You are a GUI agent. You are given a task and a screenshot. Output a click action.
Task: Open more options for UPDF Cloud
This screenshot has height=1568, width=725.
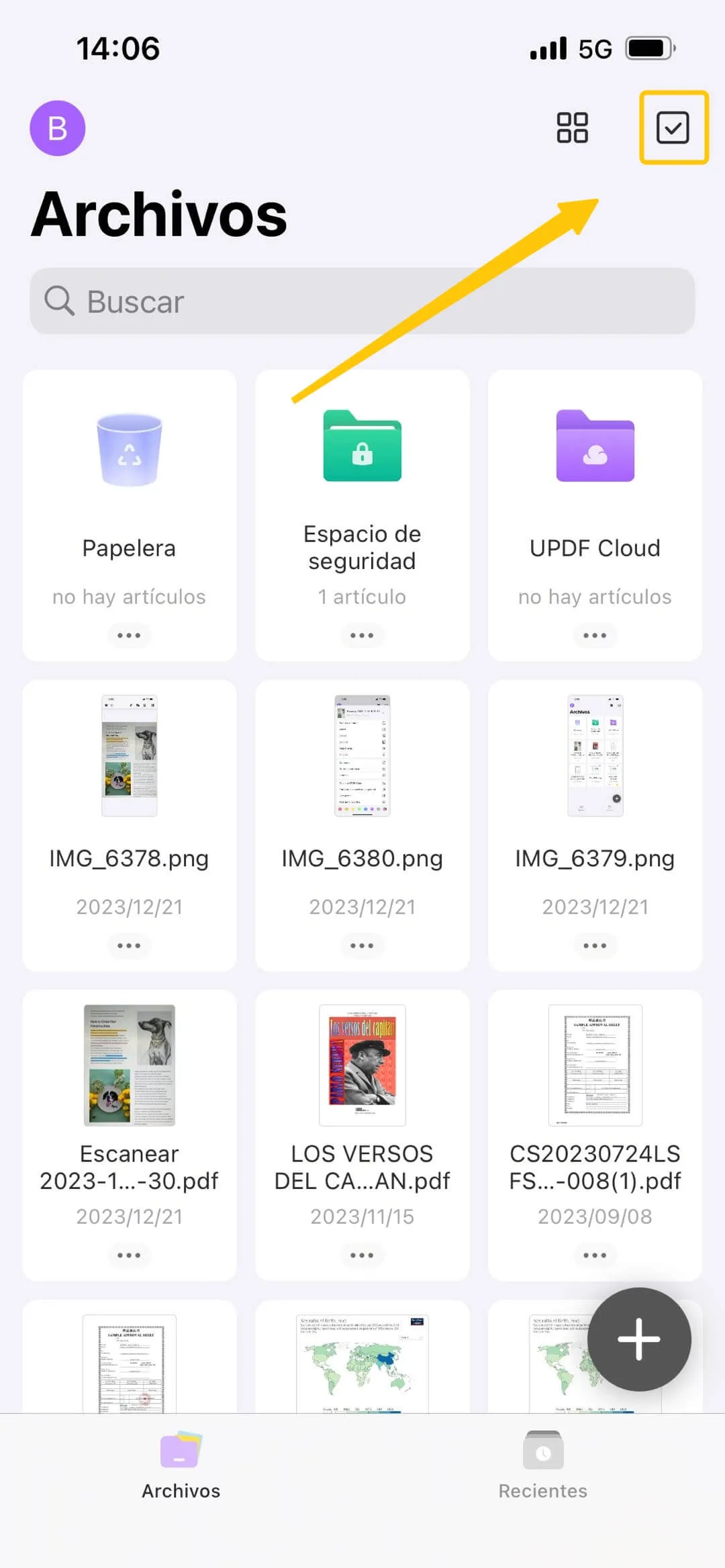(x=595, y=635)
